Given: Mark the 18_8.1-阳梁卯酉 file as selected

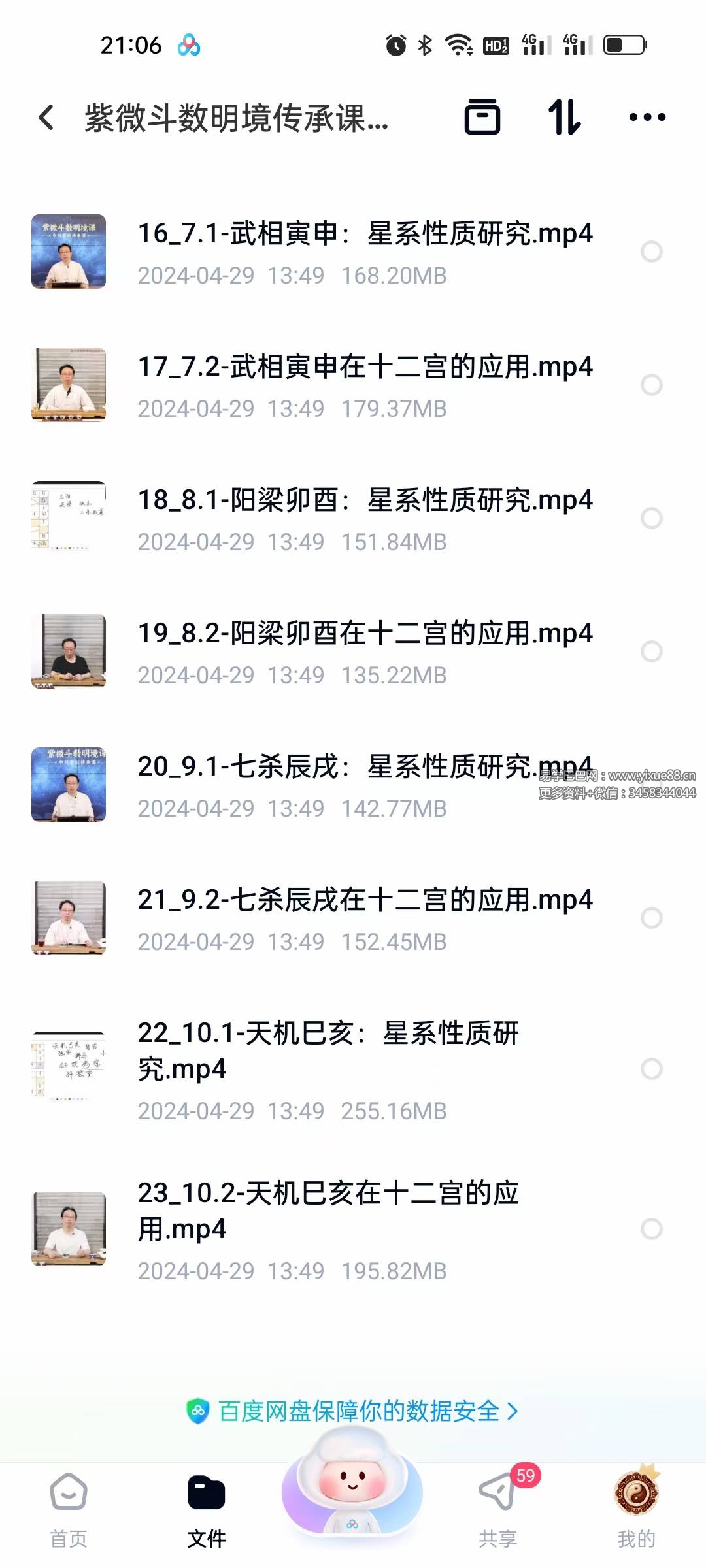Looking at the screenshot, I should click(651, 518).
